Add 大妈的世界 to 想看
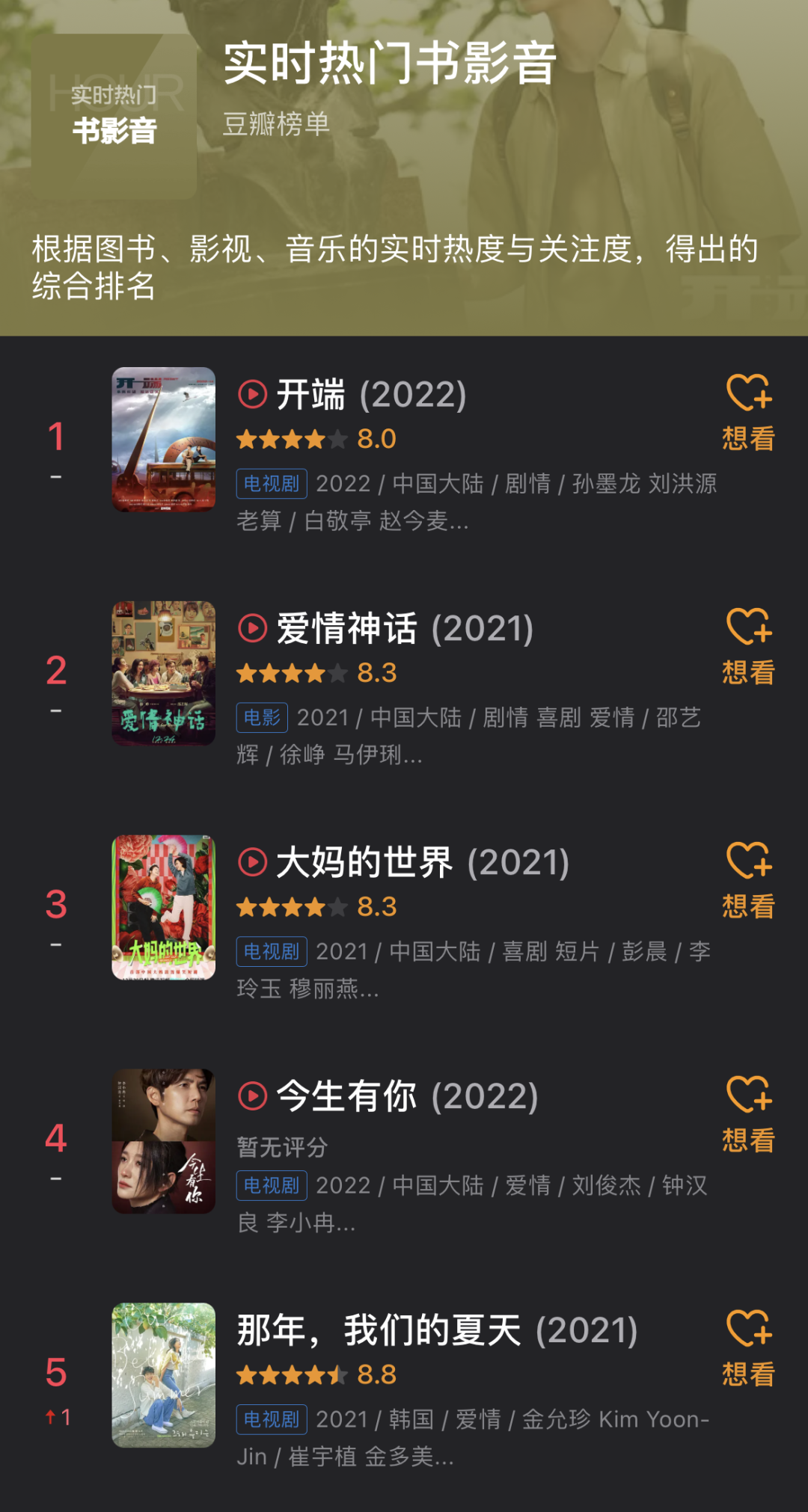Screen dimensions: 808x1512 (748, 880)
